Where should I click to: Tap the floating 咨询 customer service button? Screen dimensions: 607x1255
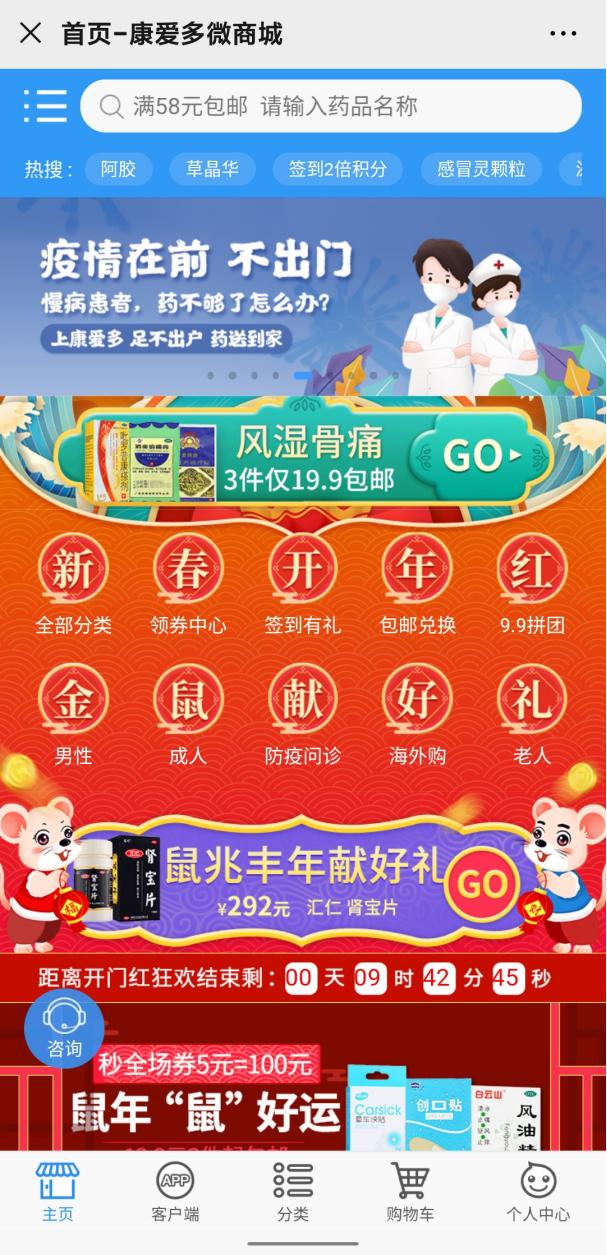pos(64,1028)
